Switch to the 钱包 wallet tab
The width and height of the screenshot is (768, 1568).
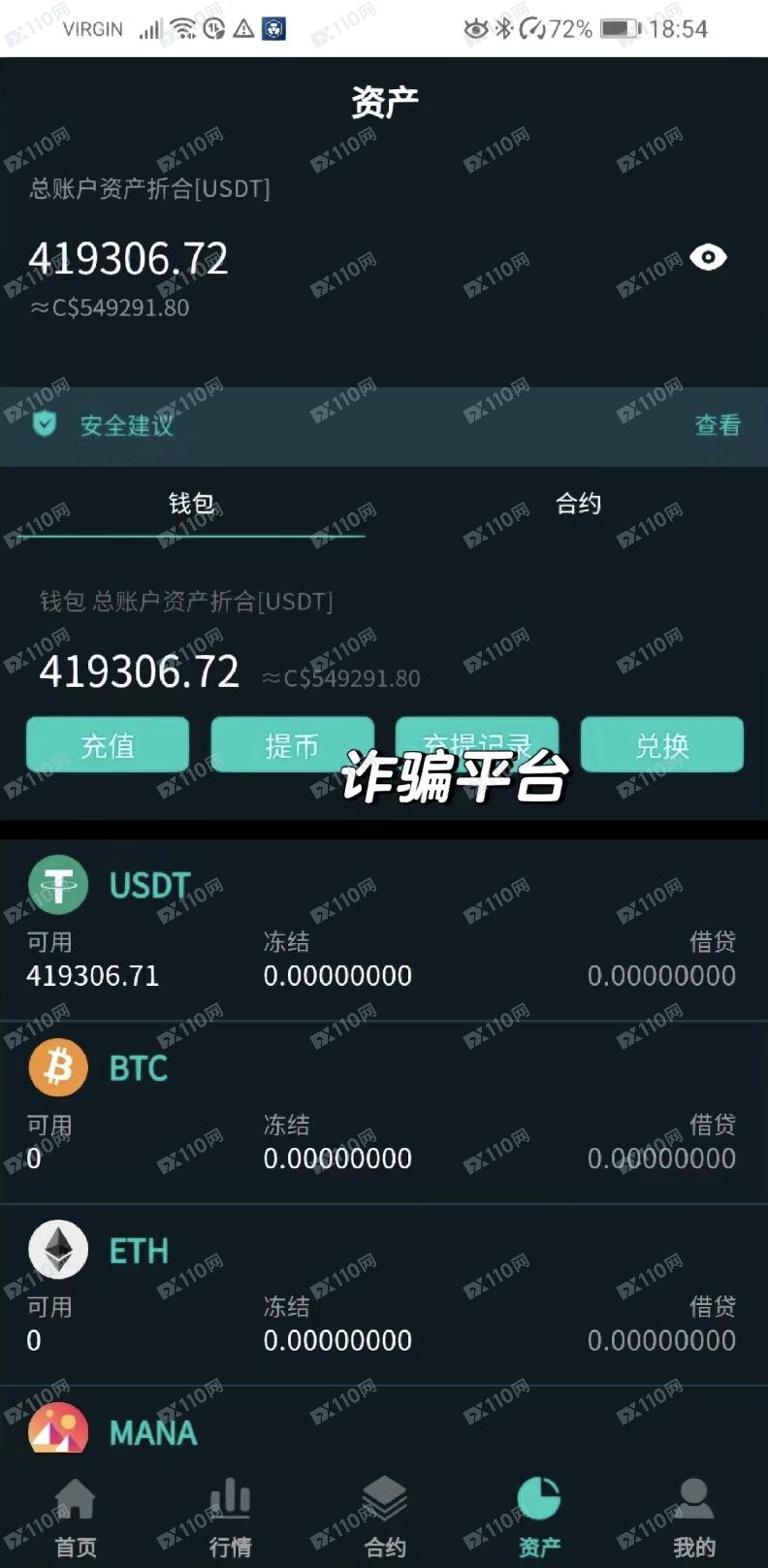click(191, 504)
